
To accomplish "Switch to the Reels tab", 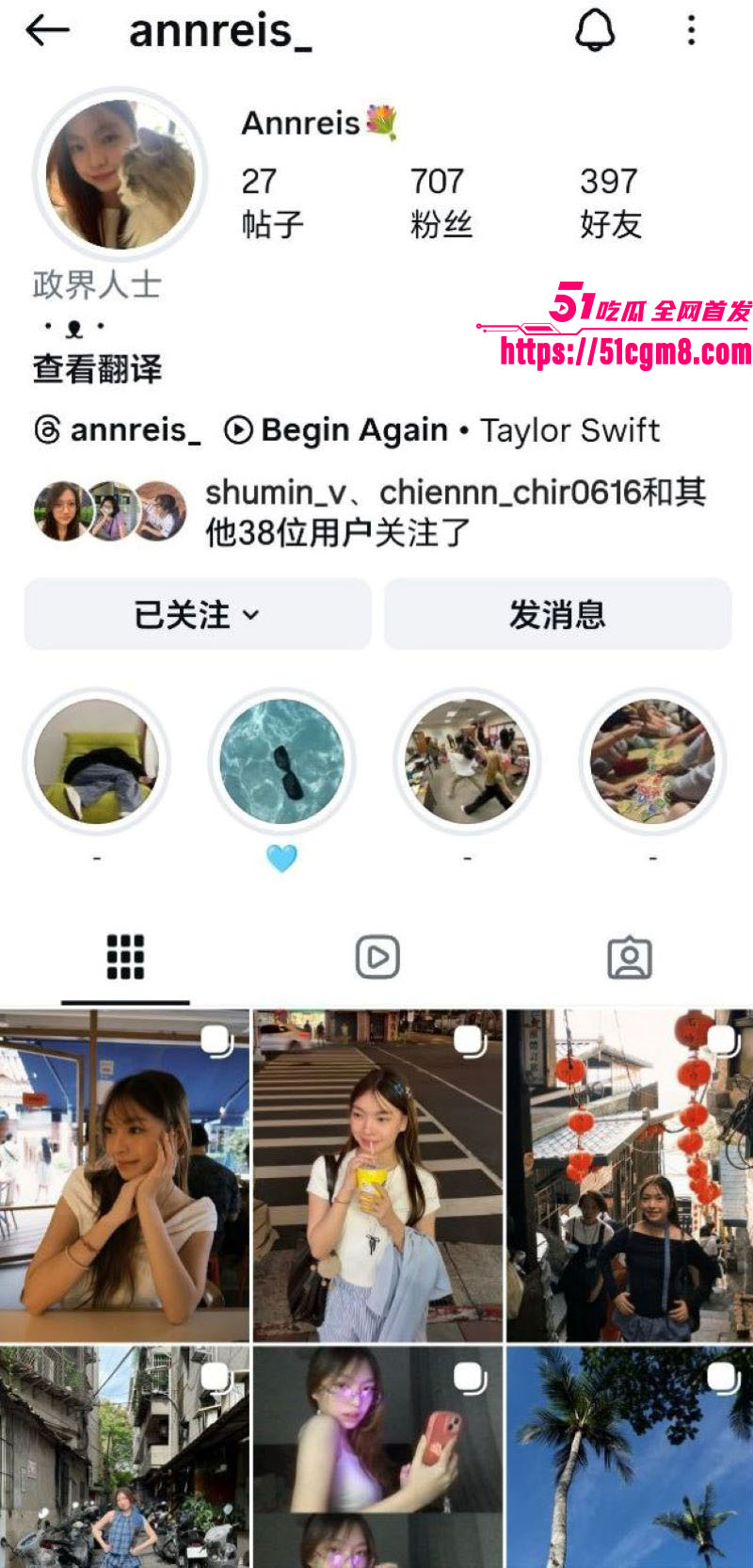I will point(377,957).
